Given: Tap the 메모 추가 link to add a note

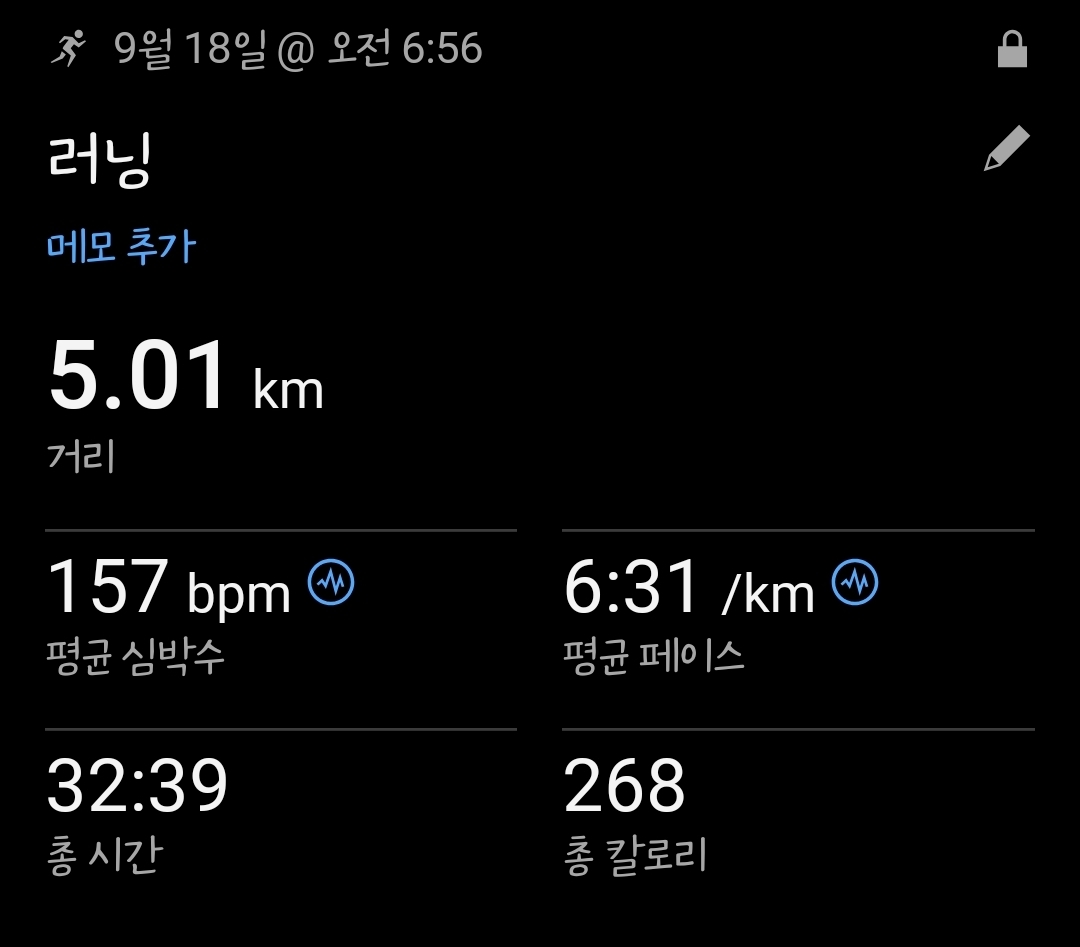Looking at the screenshot, I should point(121,246).
